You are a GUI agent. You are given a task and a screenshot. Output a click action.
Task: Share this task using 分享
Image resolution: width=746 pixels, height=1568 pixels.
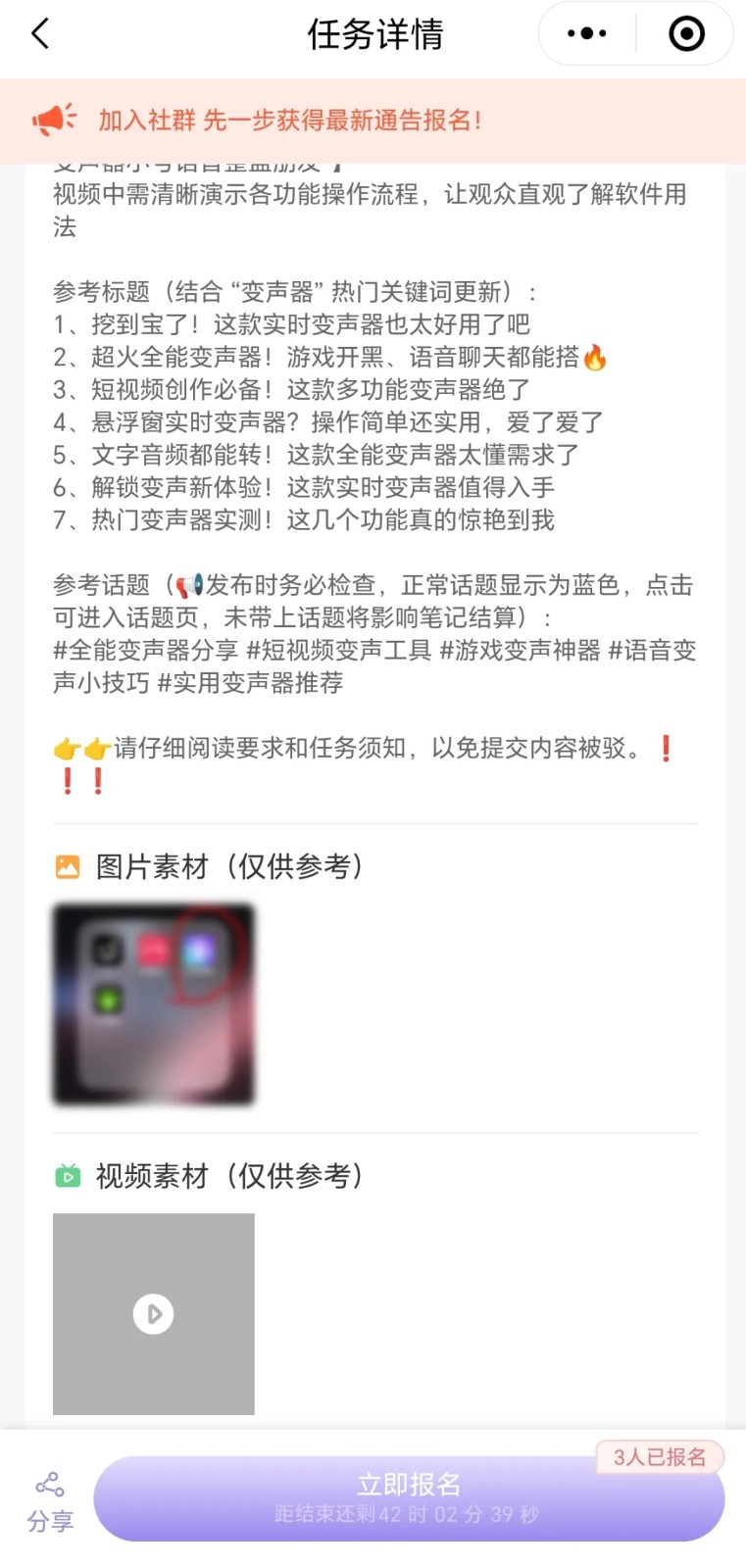[x=50, y=1500]
